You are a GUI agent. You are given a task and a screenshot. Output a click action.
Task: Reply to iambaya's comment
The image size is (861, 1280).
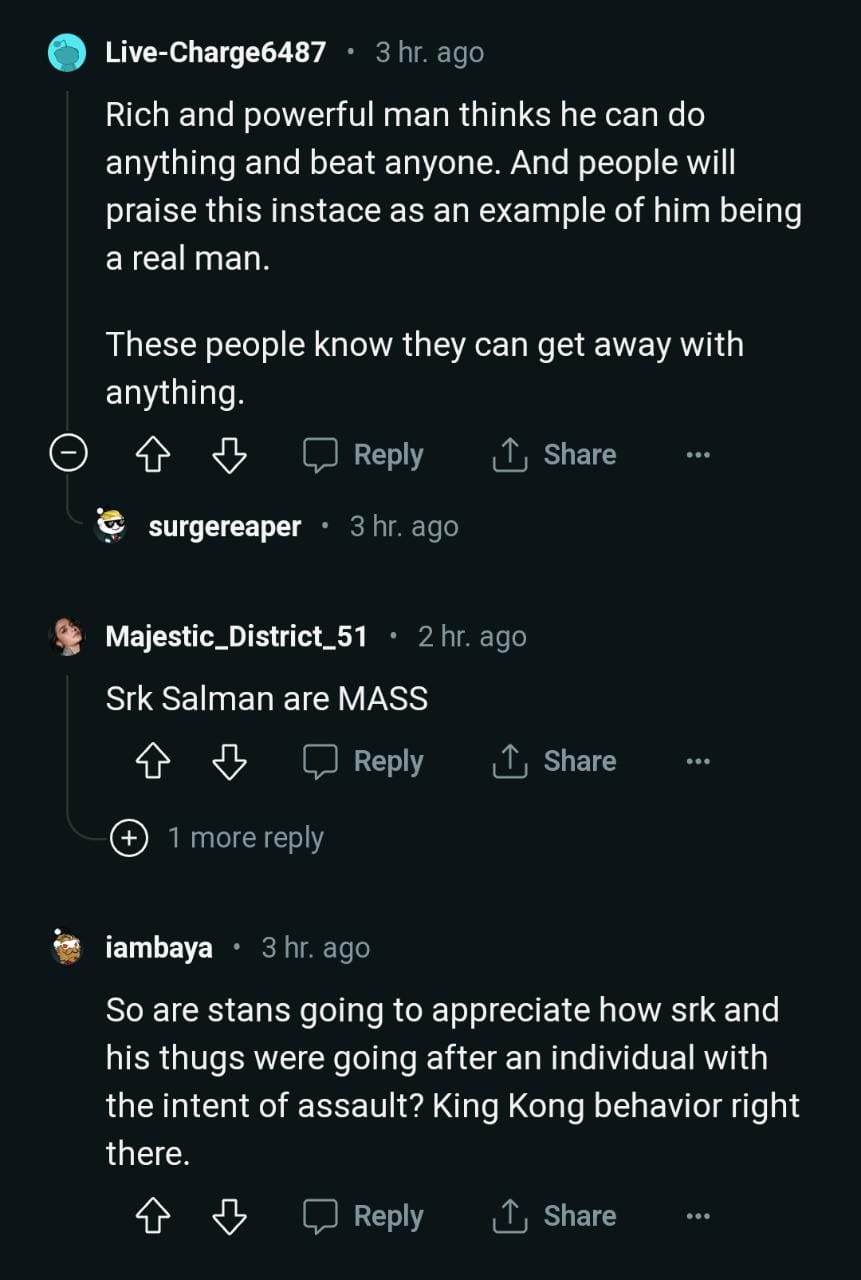click(x=364, y=1217)
